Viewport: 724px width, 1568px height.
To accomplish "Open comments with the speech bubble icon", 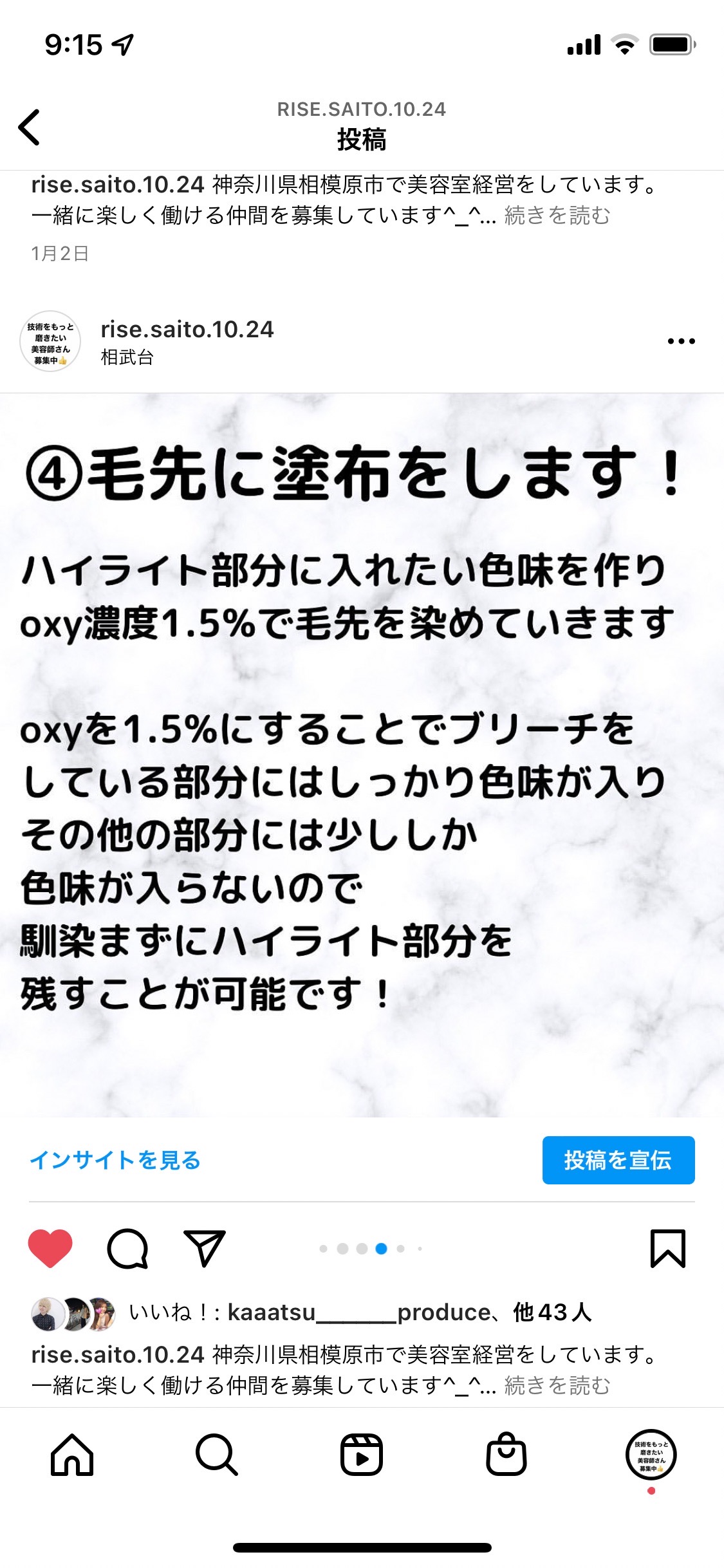I will tap(127, 1249).
